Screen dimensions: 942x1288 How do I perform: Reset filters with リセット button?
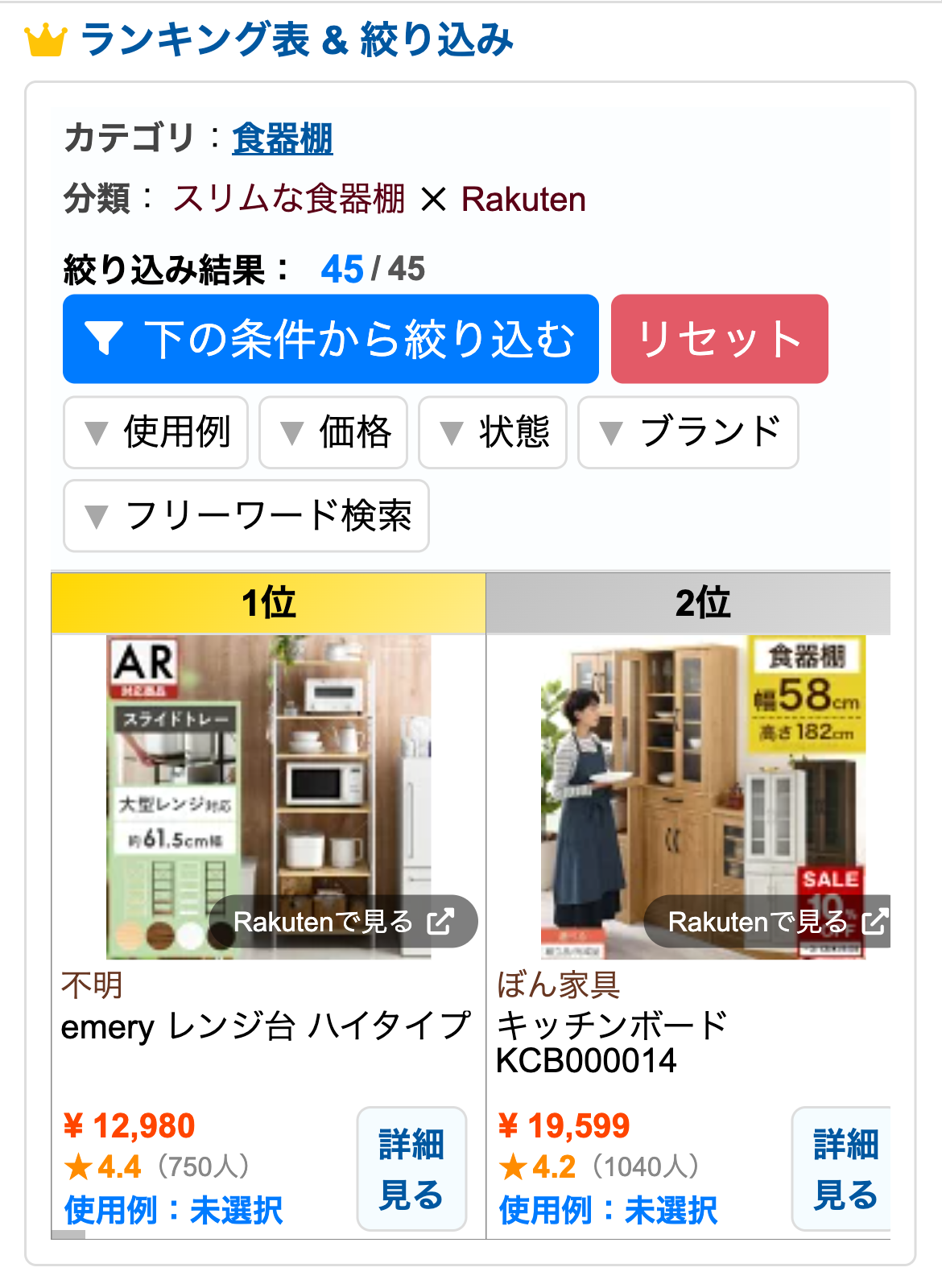(719, 339)
